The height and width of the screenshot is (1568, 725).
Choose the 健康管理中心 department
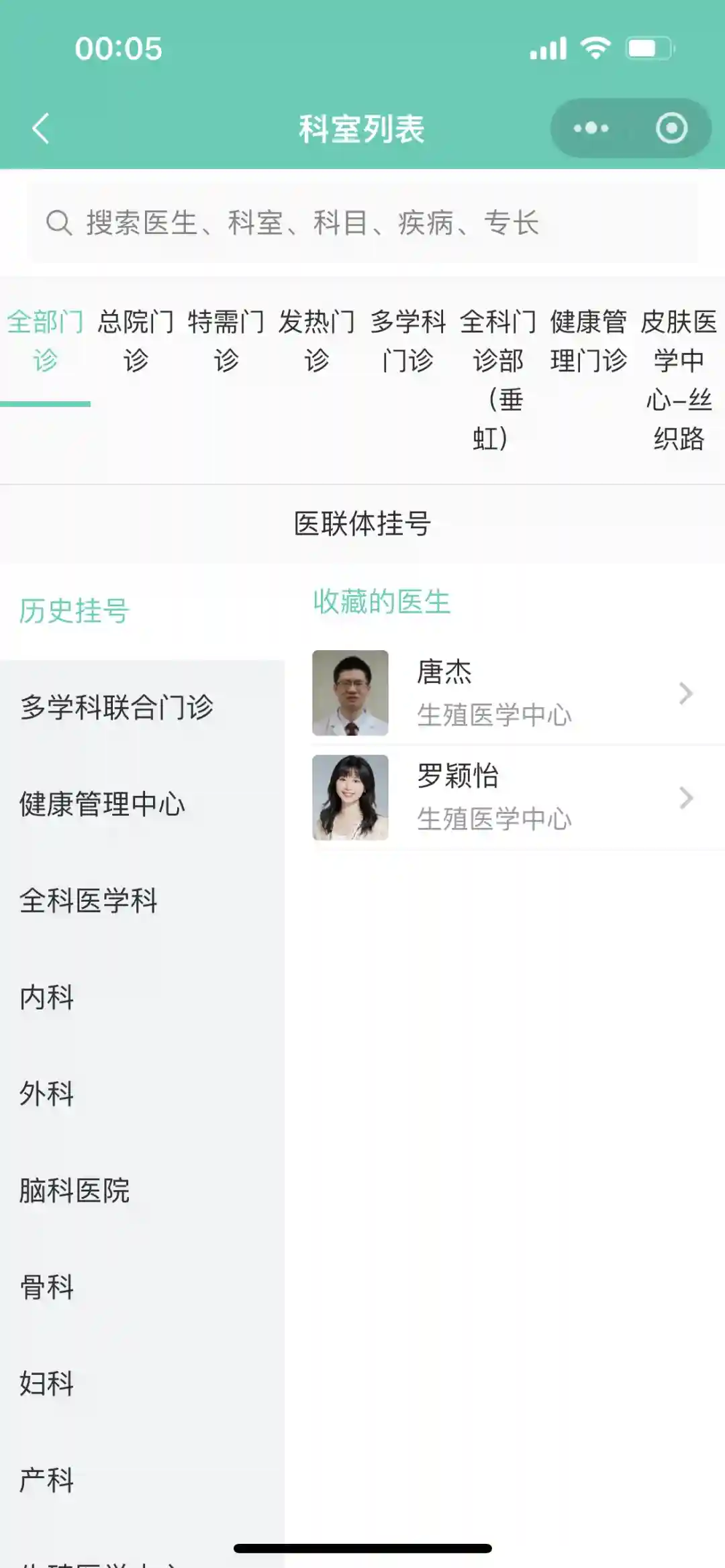coord(102,804)
